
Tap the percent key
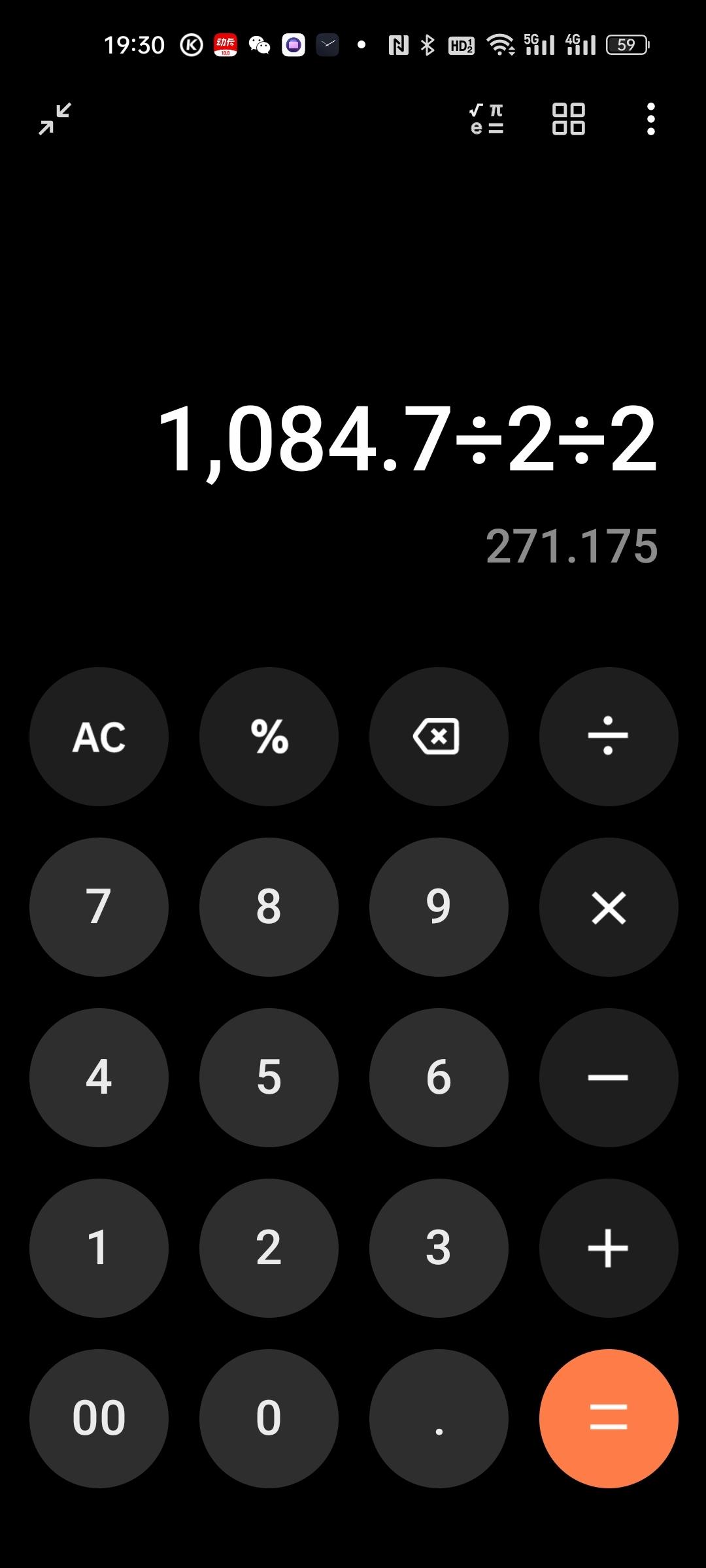pyautogui.click(x=269, y=736)
